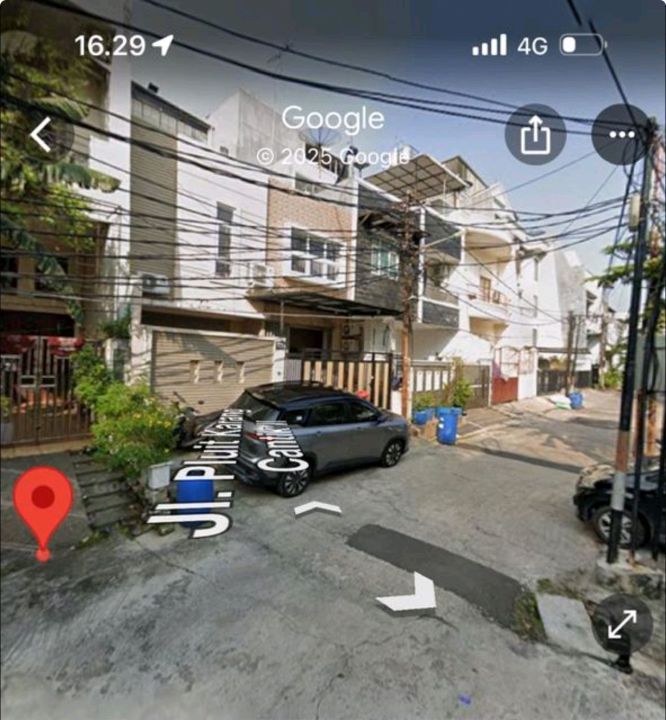Viewport: 666px width, 720px height.
Task: Go back from Street View
Action: tap(41, 134)
